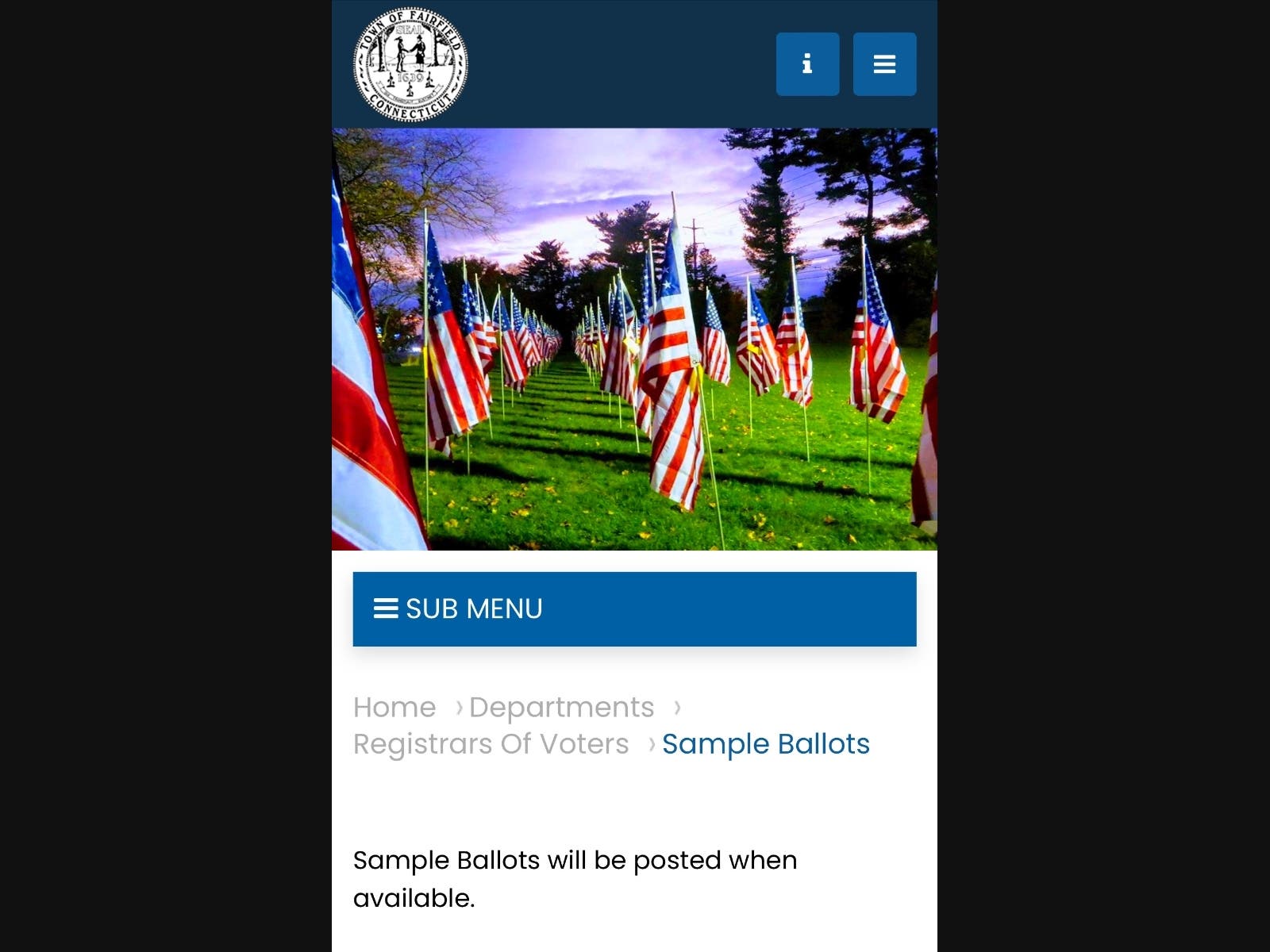Expand the SUB MENU bar
This screenshot has height=952, width=1270.
point(634,608)
